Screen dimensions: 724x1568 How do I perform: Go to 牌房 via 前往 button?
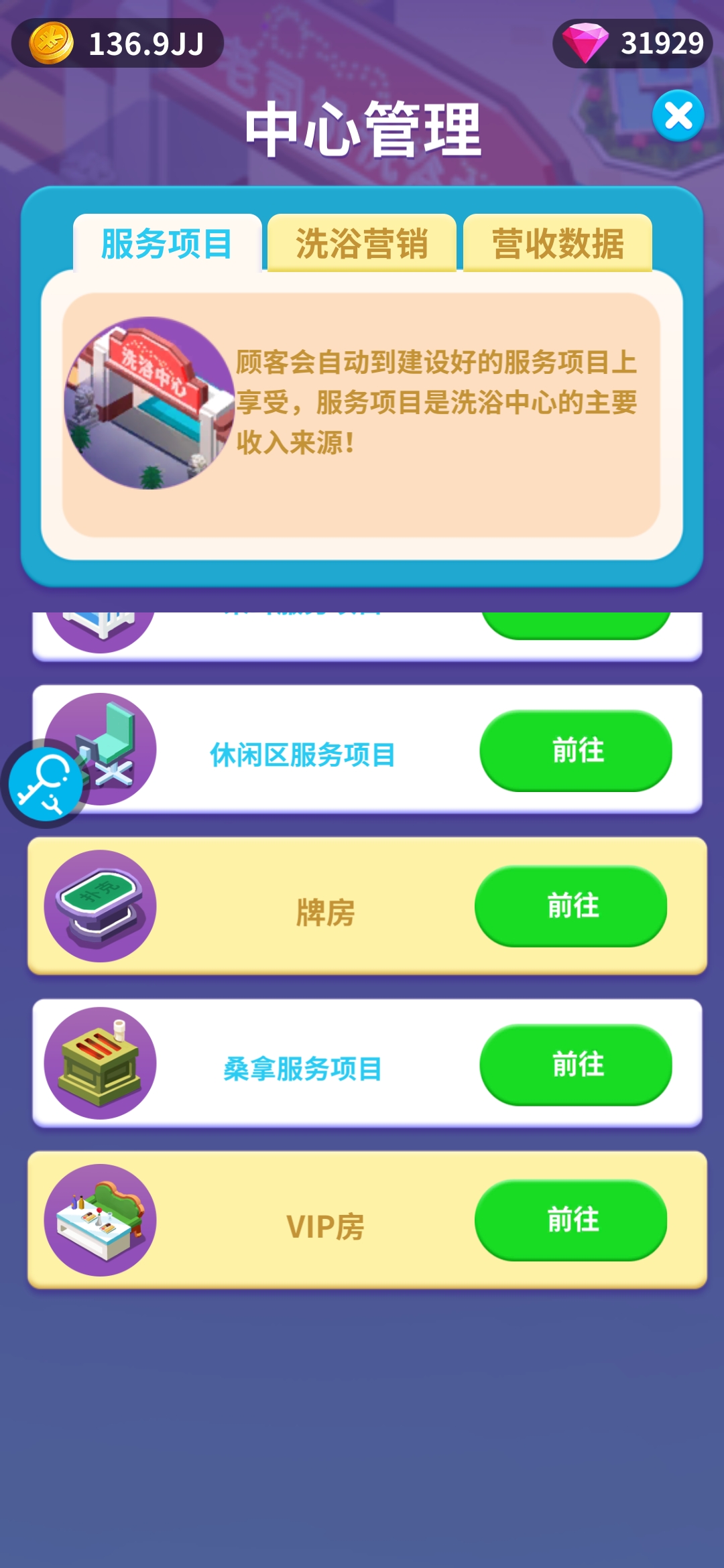pos(570,906)
